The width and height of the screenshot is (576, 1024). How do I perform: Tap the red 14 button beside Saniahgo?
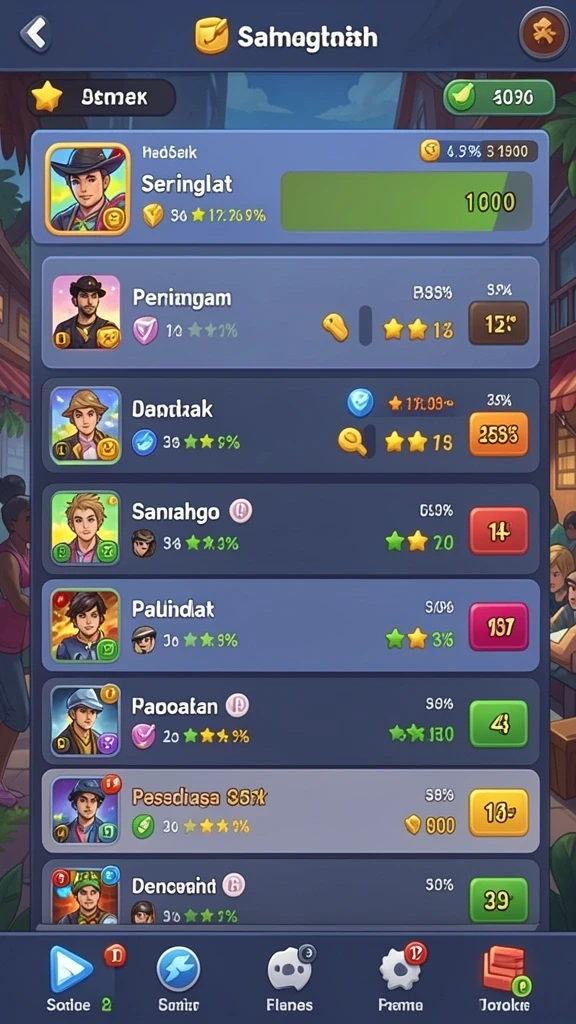pos(498,531)
